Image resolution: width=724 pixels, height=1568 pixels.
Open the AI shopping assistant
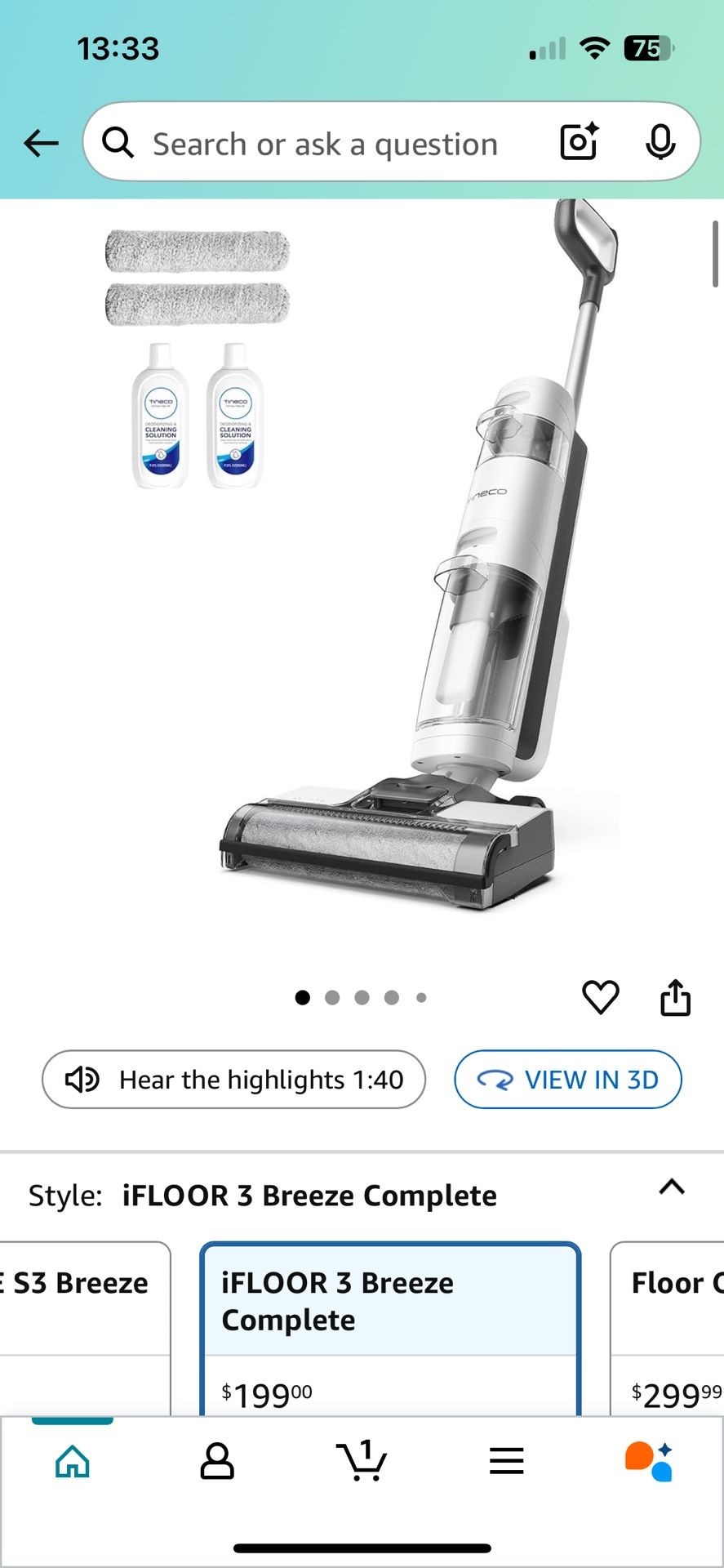click(650, 1461)
